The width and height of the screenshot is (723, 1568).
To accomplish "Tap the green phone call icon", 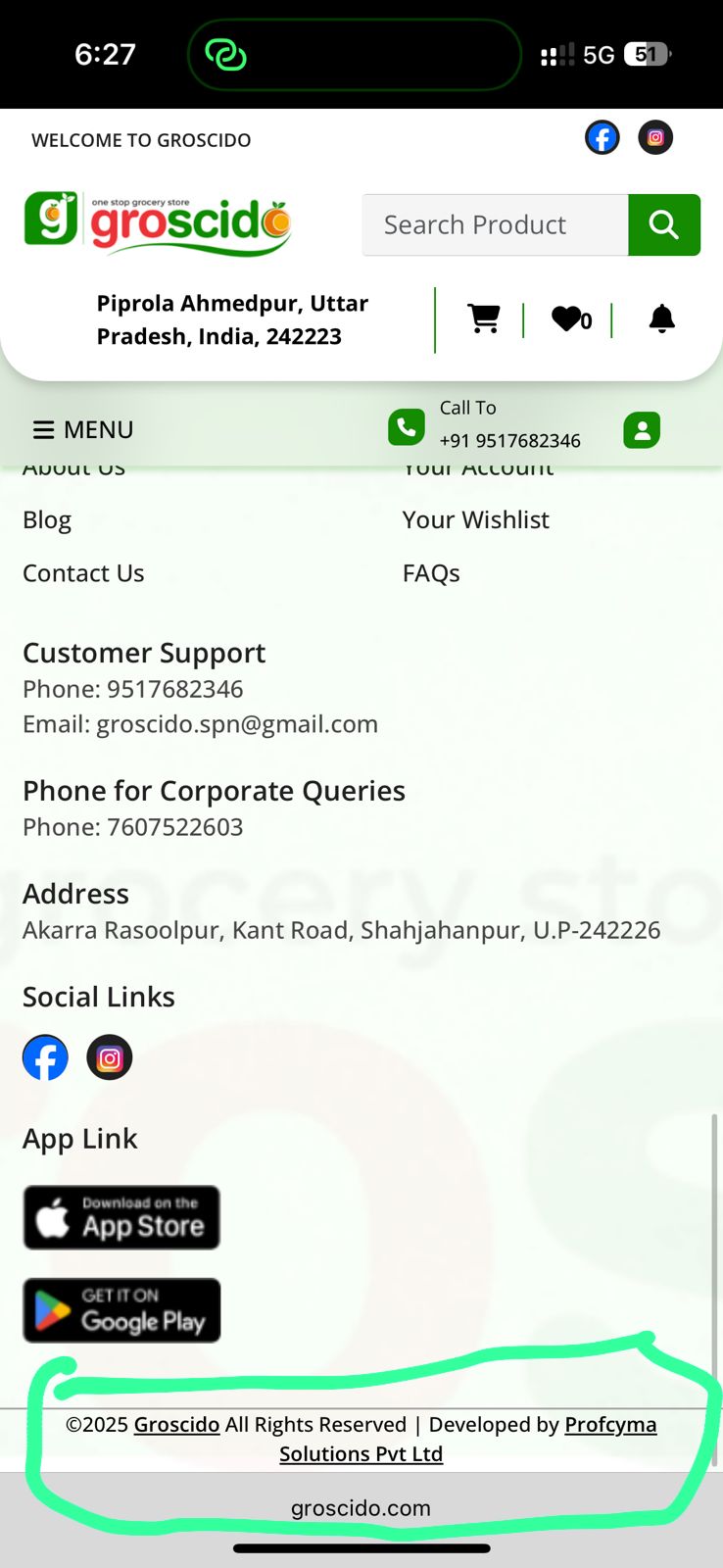I will 407,428.
